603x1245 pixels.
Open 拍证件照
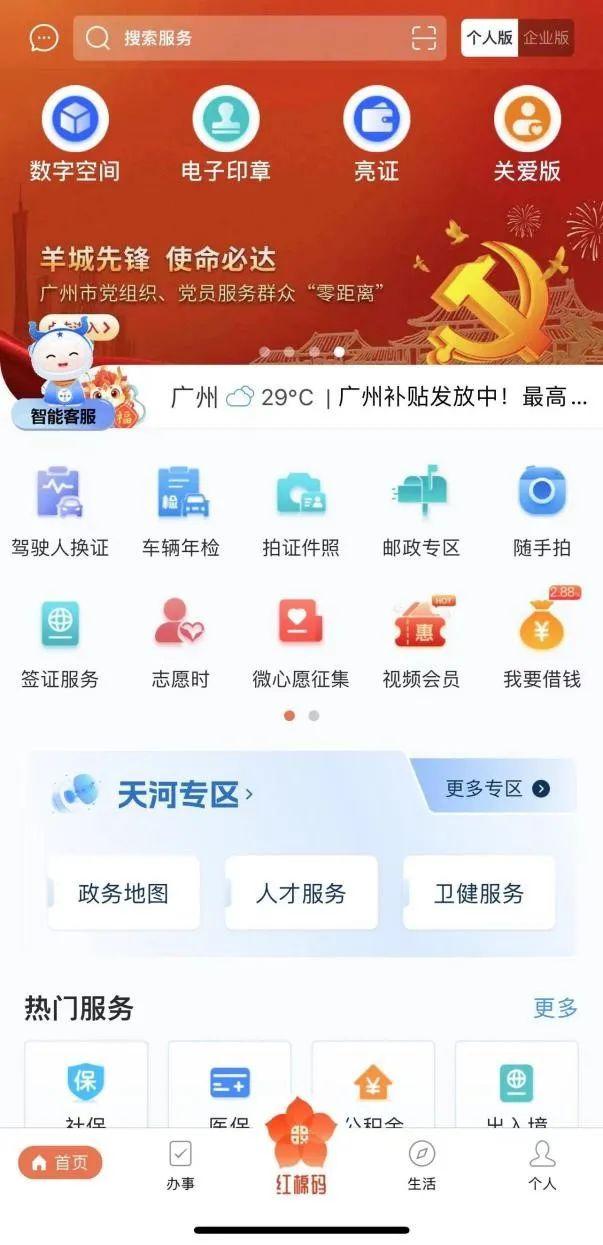[x=301, y=511]
